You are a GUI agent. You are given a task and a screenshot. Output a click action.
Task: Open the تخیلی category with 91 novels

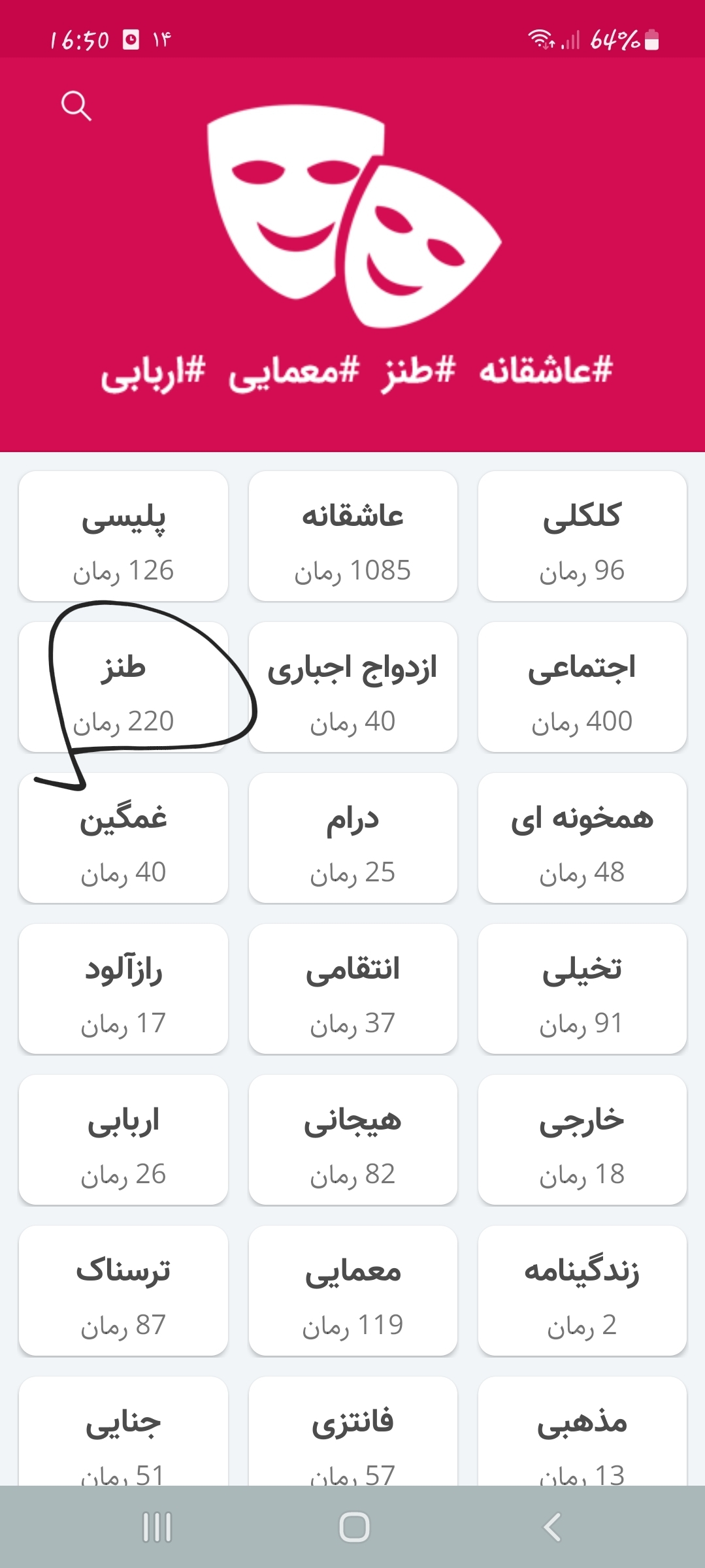tap(582, 989)
